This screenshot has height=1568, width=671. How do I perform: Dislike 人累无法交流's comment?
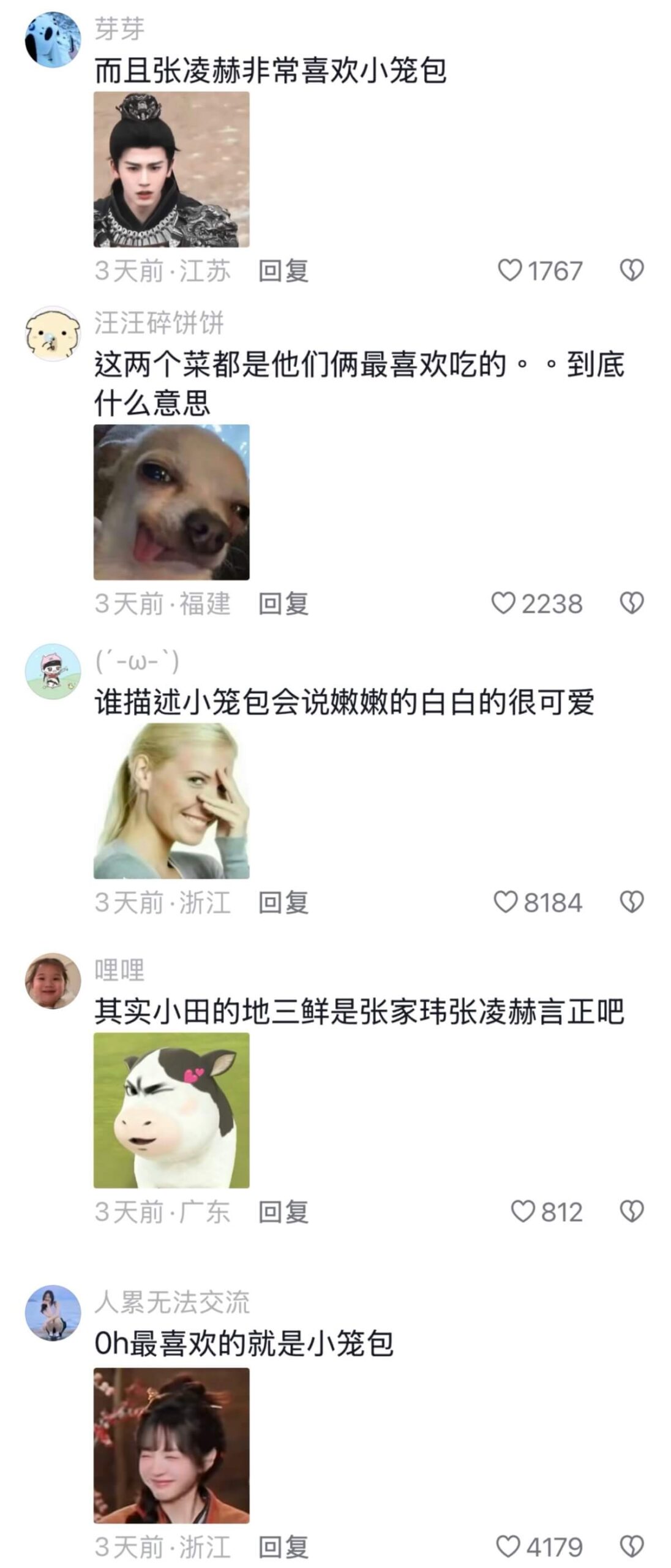pyautogui.click(x=632, y=1547)
